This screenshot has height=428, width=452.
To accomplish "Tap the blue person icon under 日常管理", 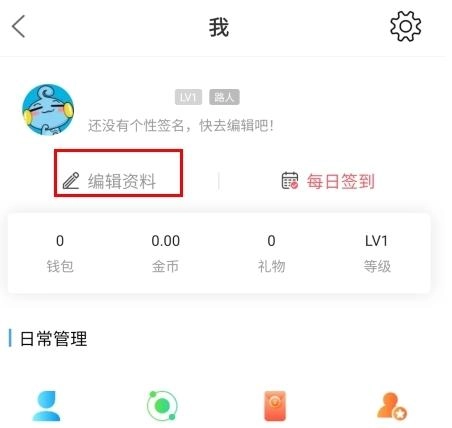I will 47,406.
